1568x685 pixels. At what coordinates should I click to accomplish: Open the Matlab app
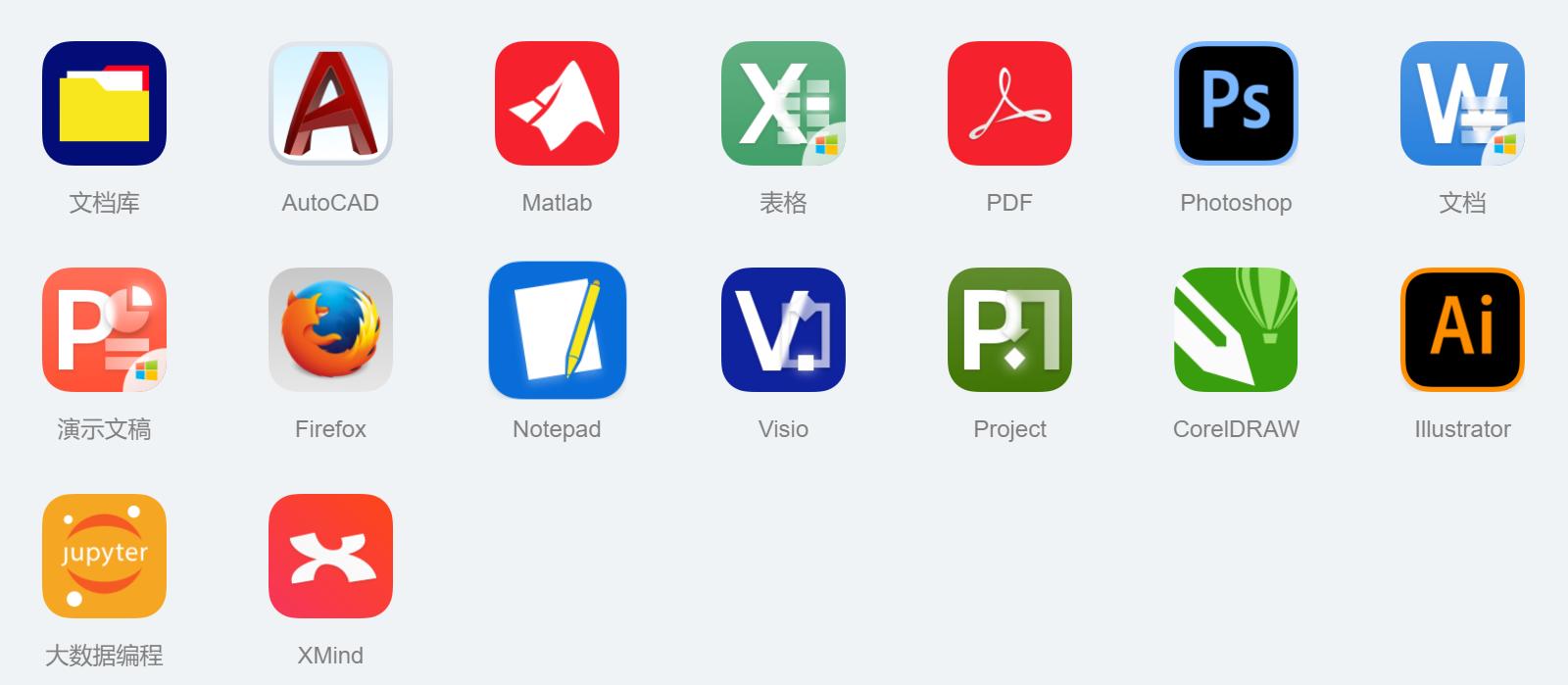[x=557, y=104]
